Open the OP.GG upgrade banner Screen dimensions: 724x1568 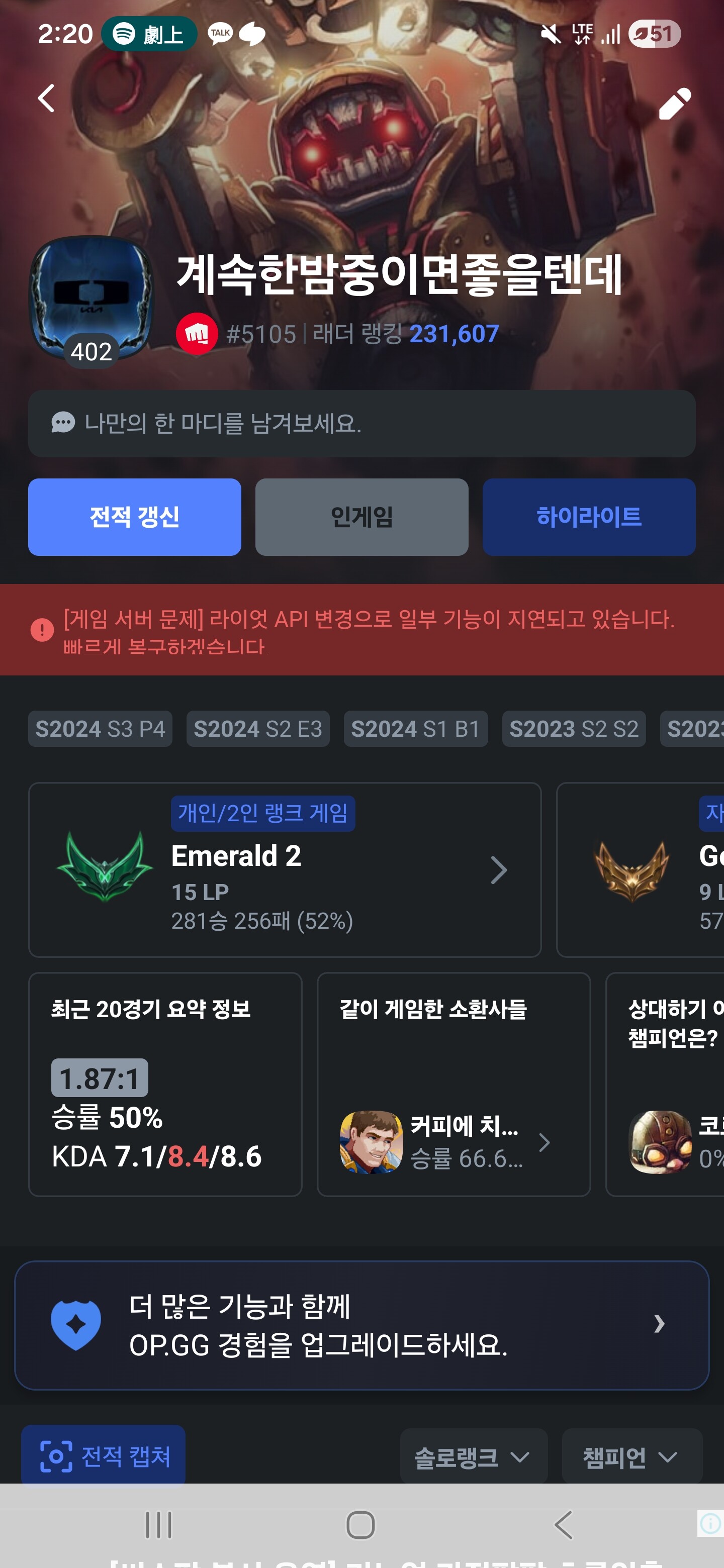click(361, 1325)
